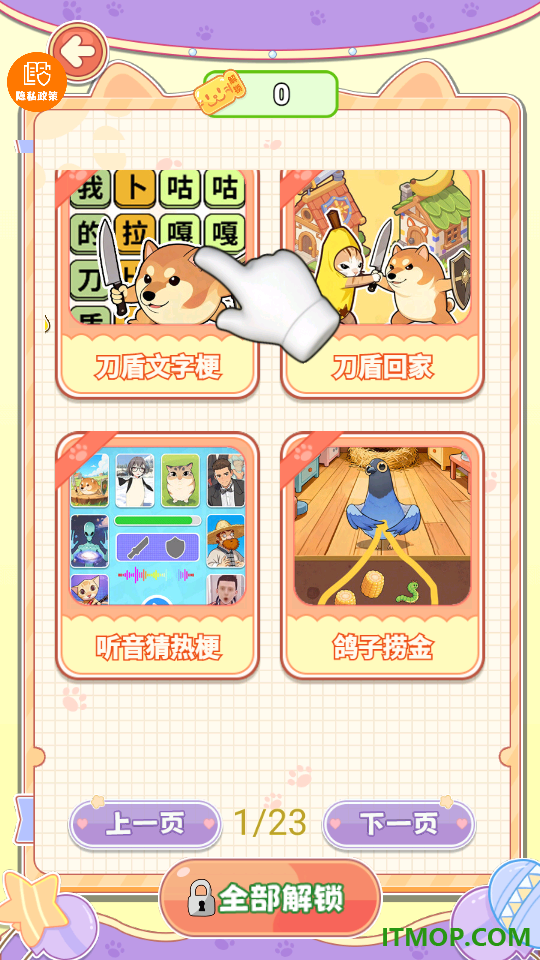The image size is (540, 960).
Task: Open the 刀盾回家 game card
Action: pos(383,283)
